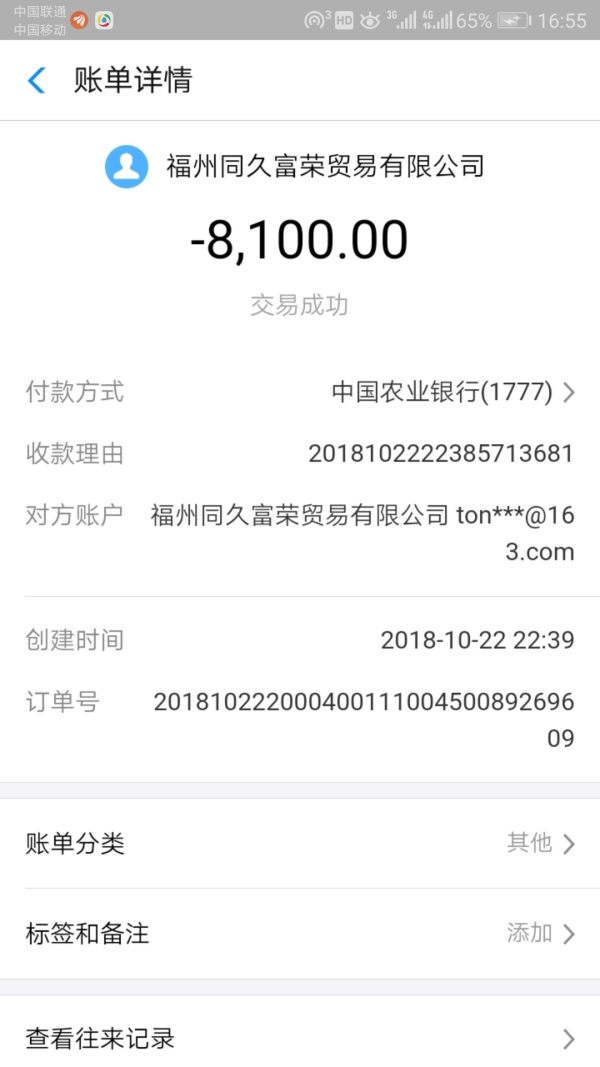Image resolution: width=600 pixels, height=1067 pixels.
Task: Add a note via 标签和备注
Action: (300, 933)
